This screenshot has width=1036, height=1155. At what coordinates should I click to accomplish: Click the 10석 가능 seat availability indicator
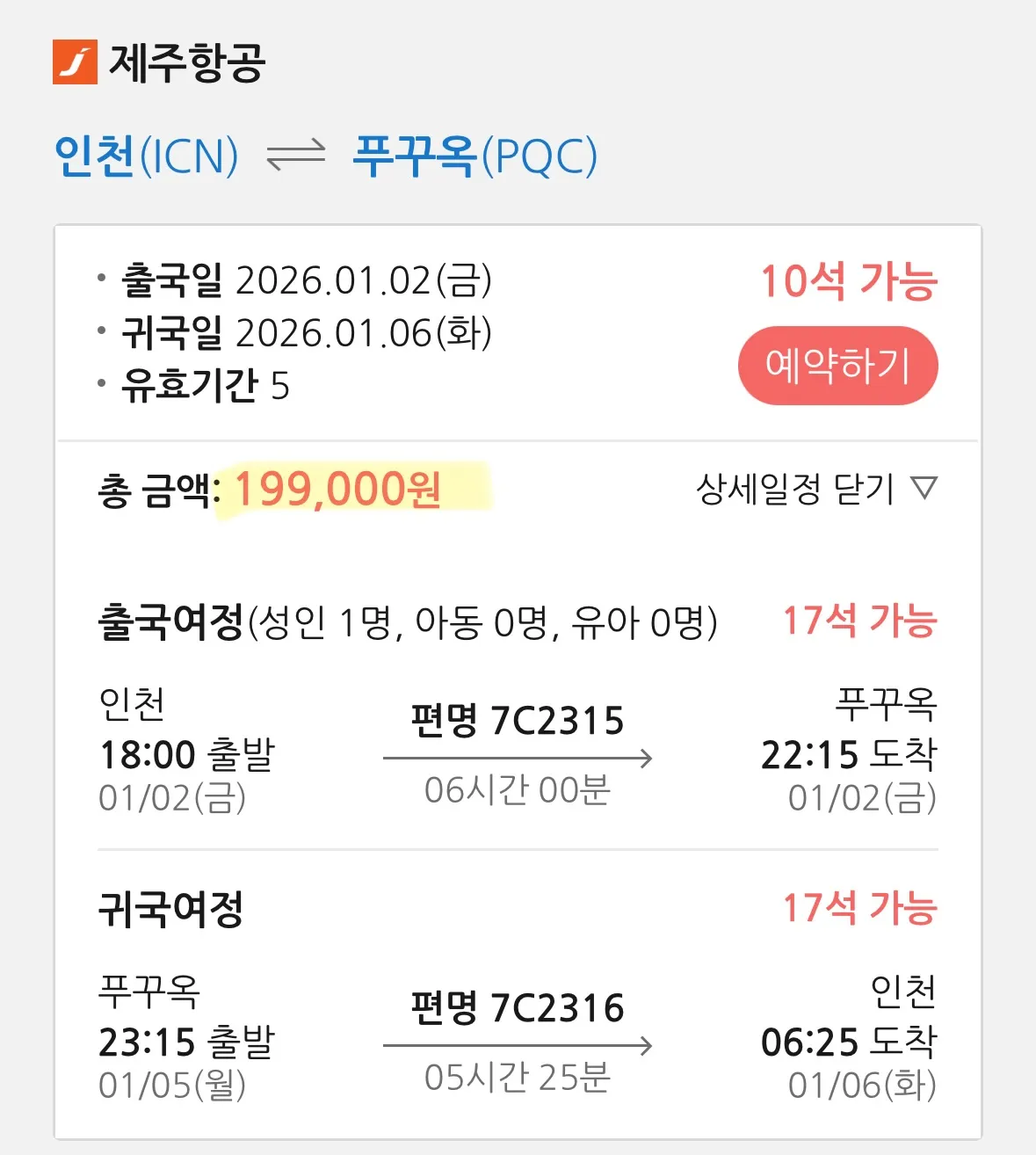pos(851,279)
